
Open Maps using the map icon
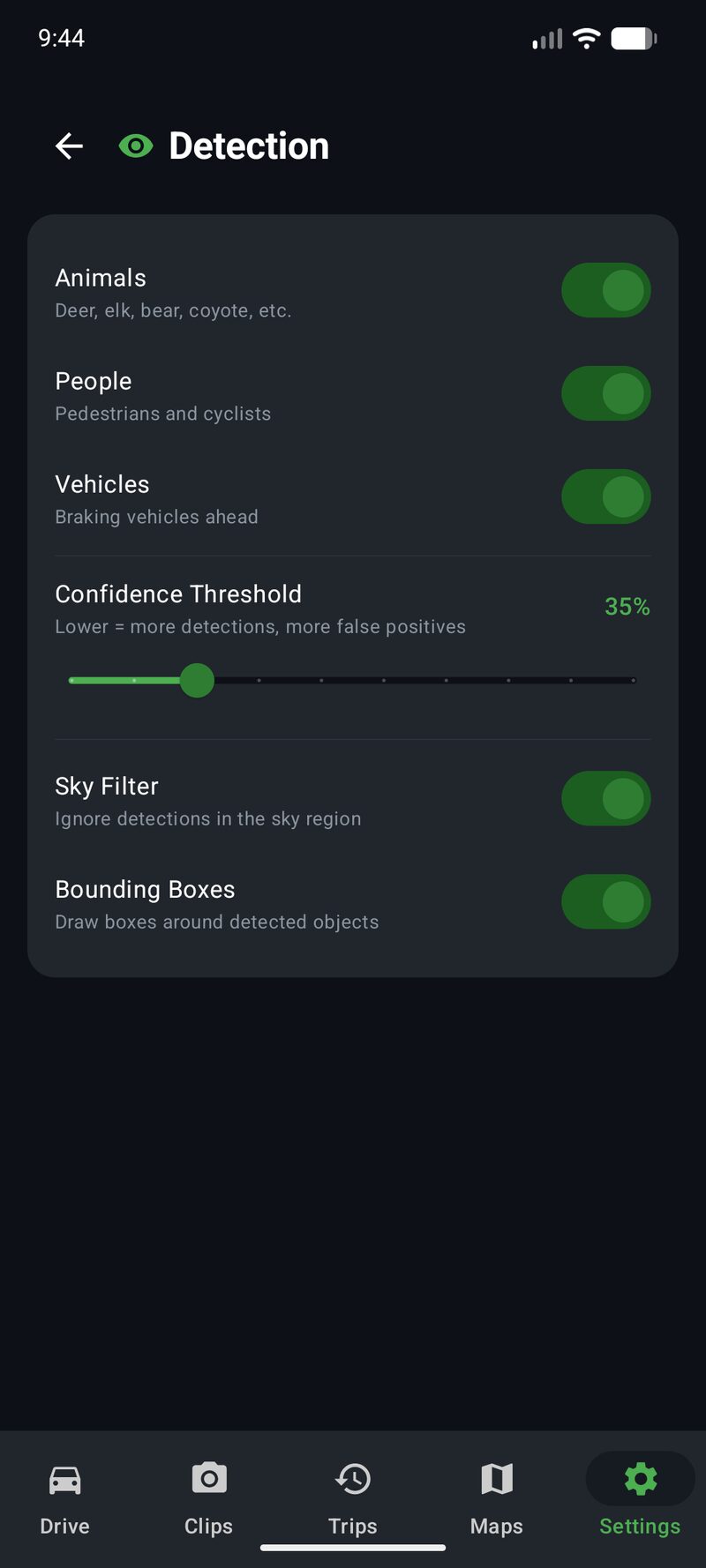(496, 1478)
